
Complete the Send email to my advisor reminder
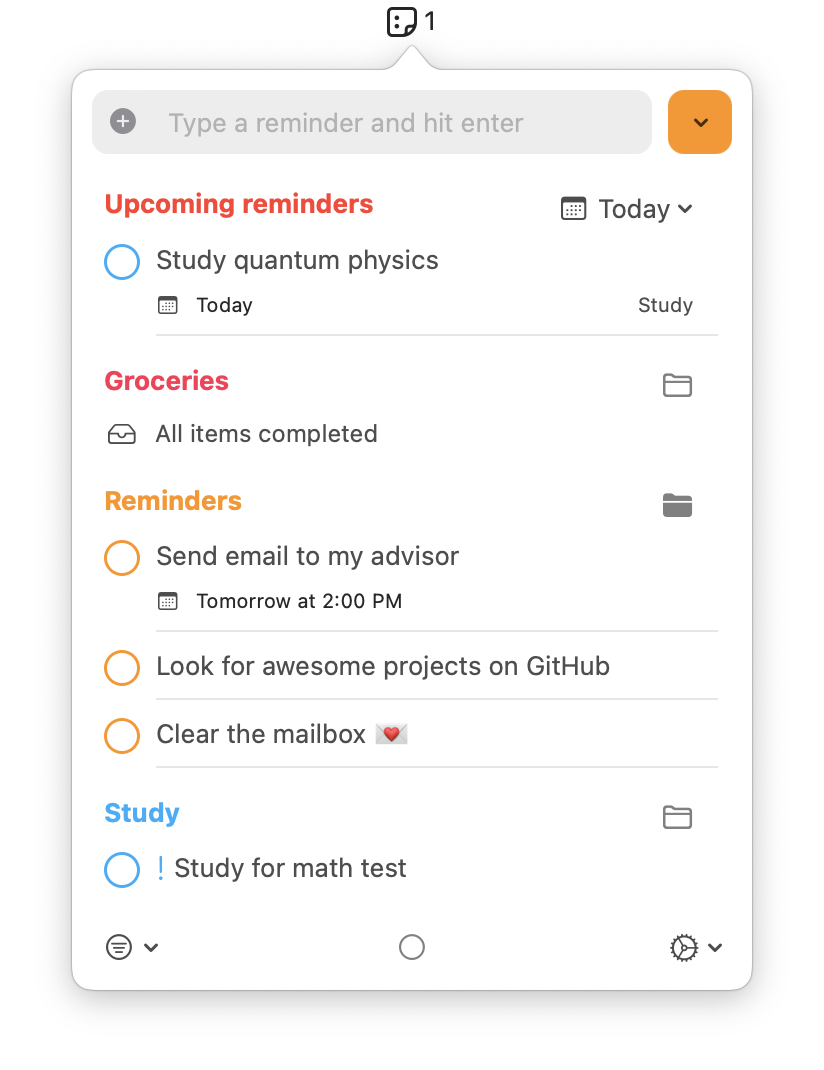(x=122, y=558)
